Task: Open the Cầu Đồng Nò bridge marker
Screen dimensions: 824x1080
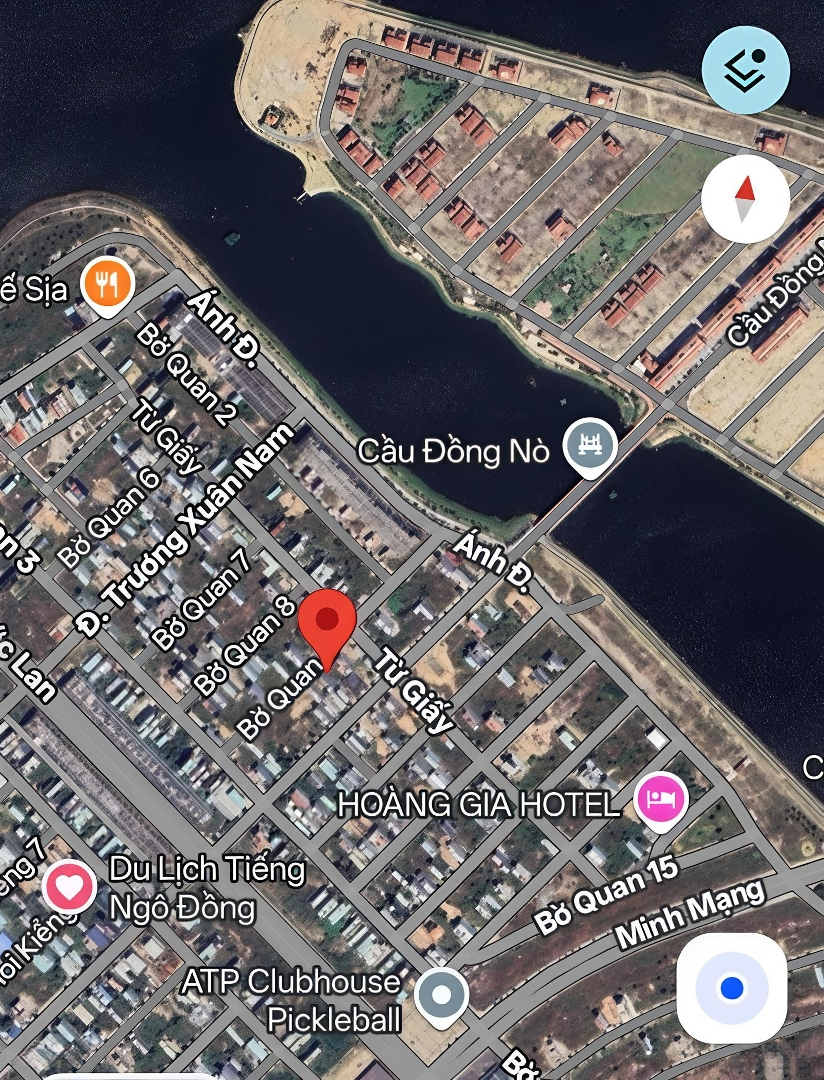Action: click(589, 443)
